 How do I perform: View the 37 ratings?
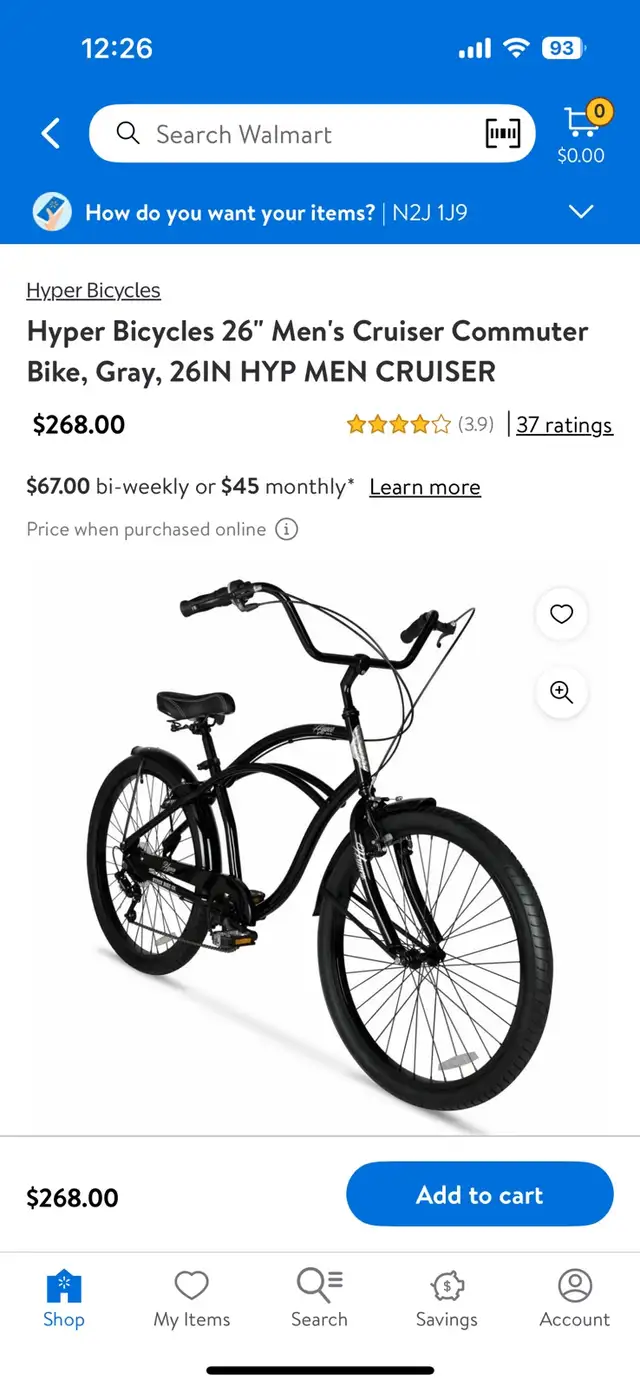tap(564, 424)
